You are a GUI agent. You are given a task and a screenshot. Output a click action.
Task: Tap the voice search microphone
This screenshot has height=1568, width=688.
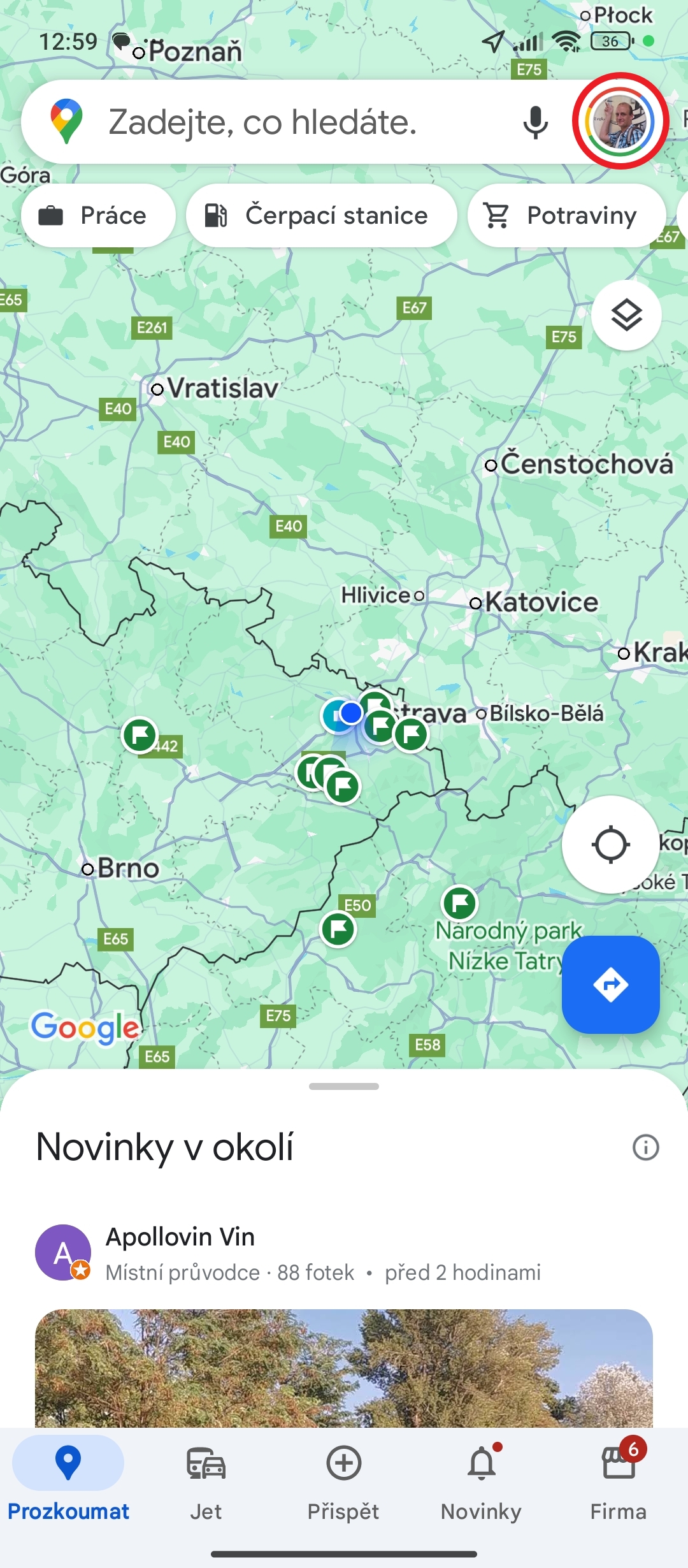(535, 122)
